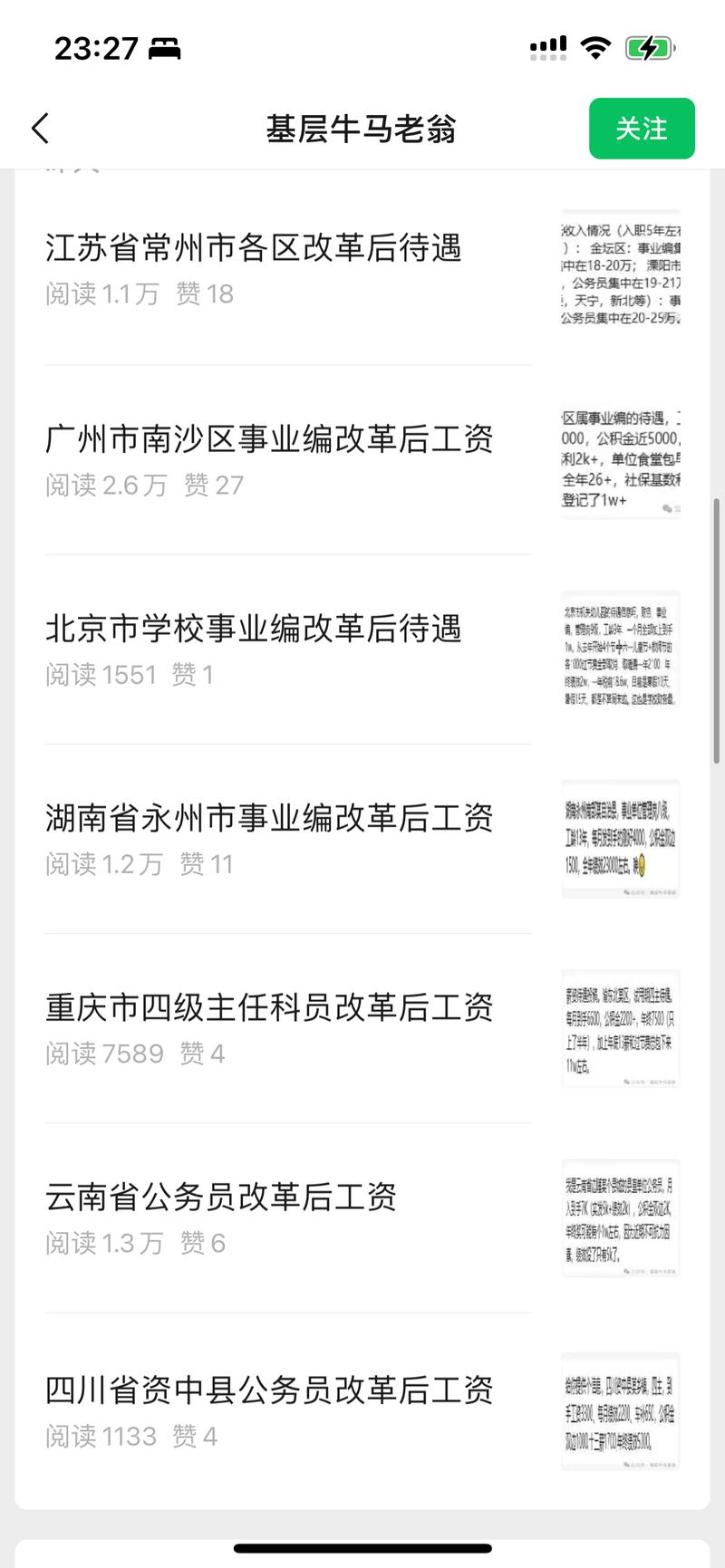This screenshot has width=725, height=1568.
Task: Tap the account title 基层牛马老翁
Action: pos(362,129)
